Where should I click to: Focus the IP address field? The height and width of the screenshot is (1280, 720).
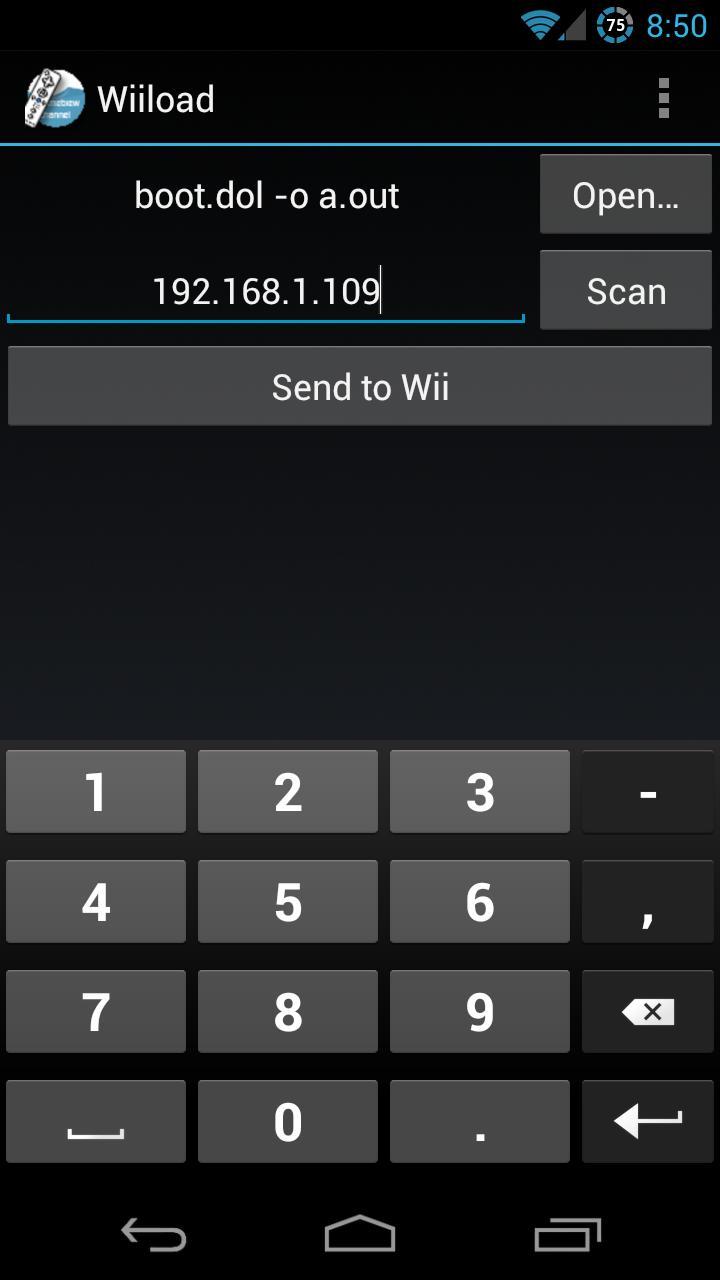tap(266, 291)
